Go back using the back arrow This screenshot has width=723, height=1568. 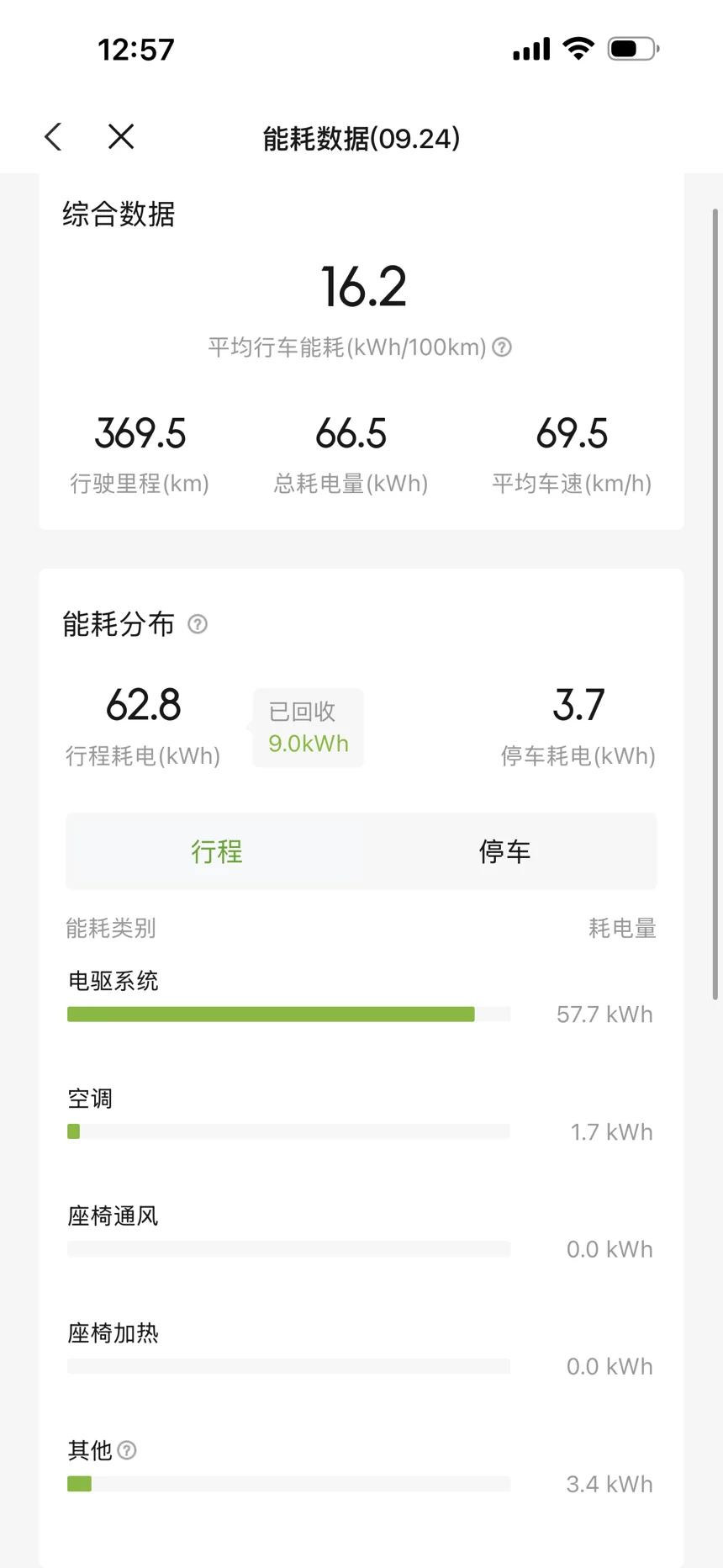[54, 137]
